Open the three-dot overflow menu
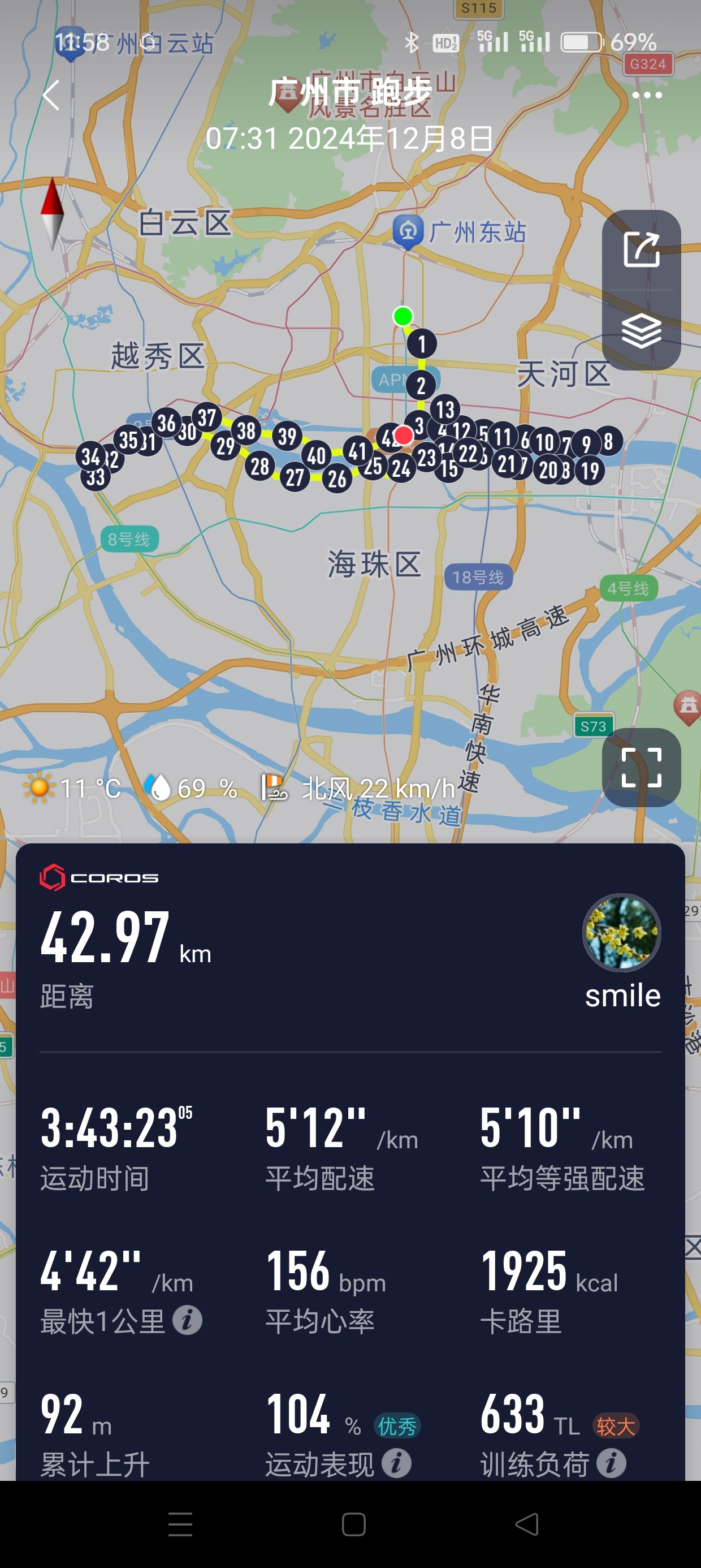701x1568 pixels. pos(647,95)
